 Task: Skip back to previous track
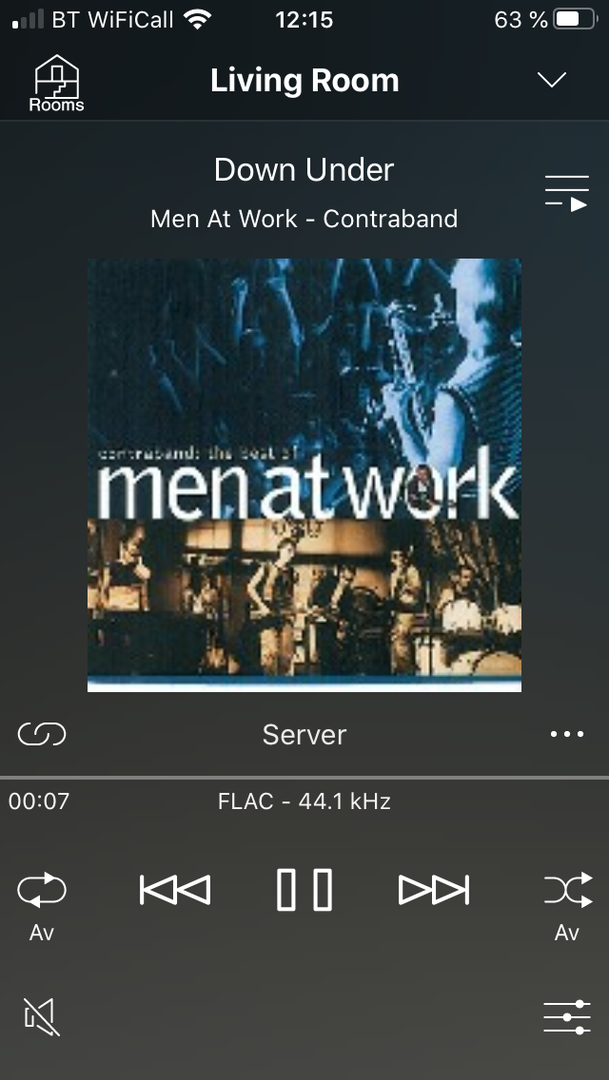(175, 890)
